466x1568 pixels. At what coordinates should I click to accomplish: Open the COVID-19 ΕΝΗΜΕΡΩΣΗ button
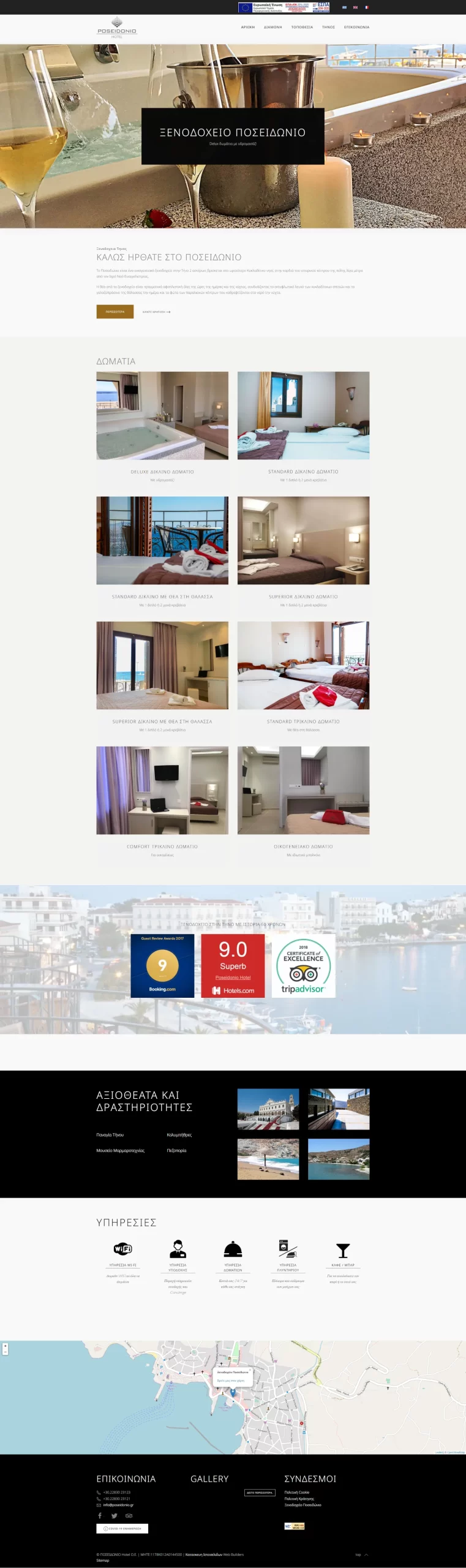coord(122,1528)
